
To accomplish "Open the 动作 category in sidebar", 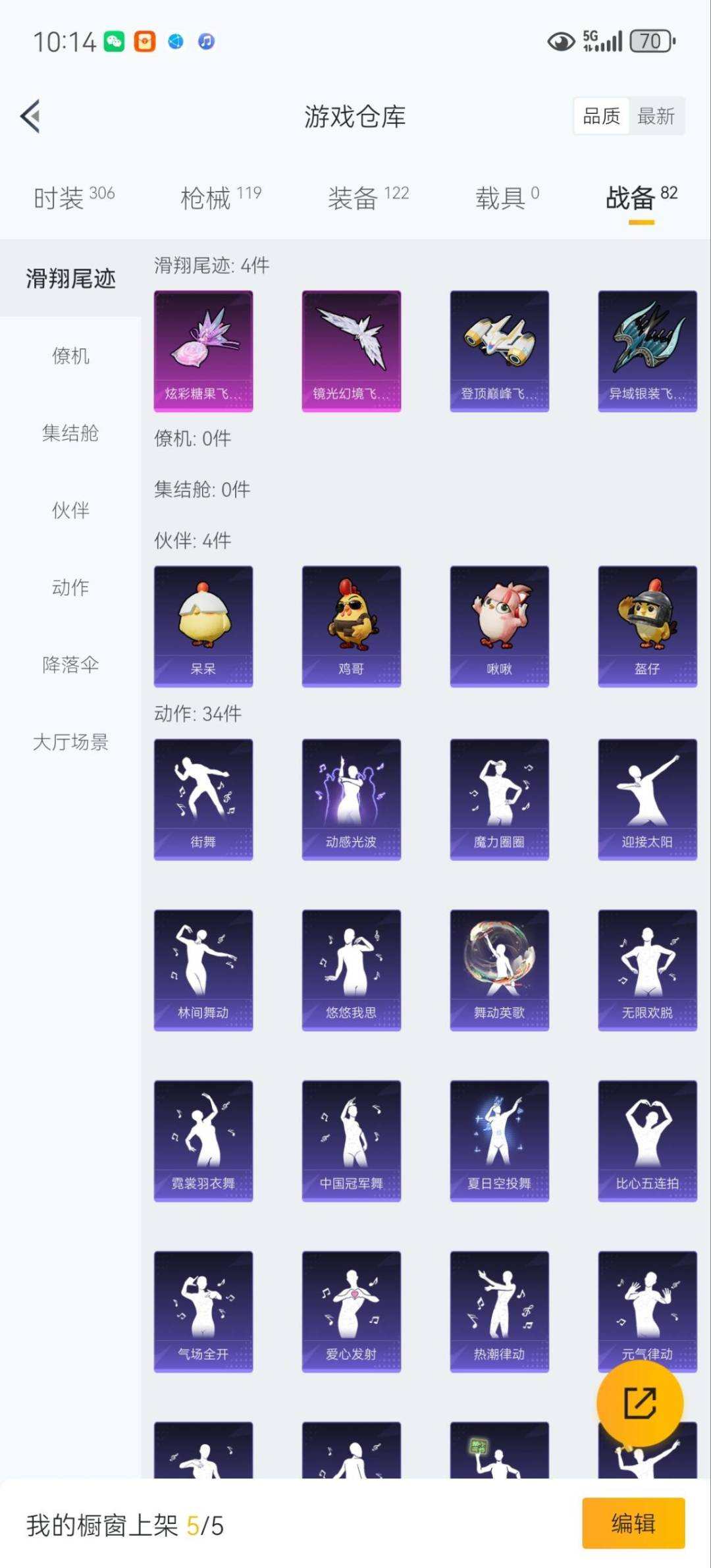I will tap(70, 589).
